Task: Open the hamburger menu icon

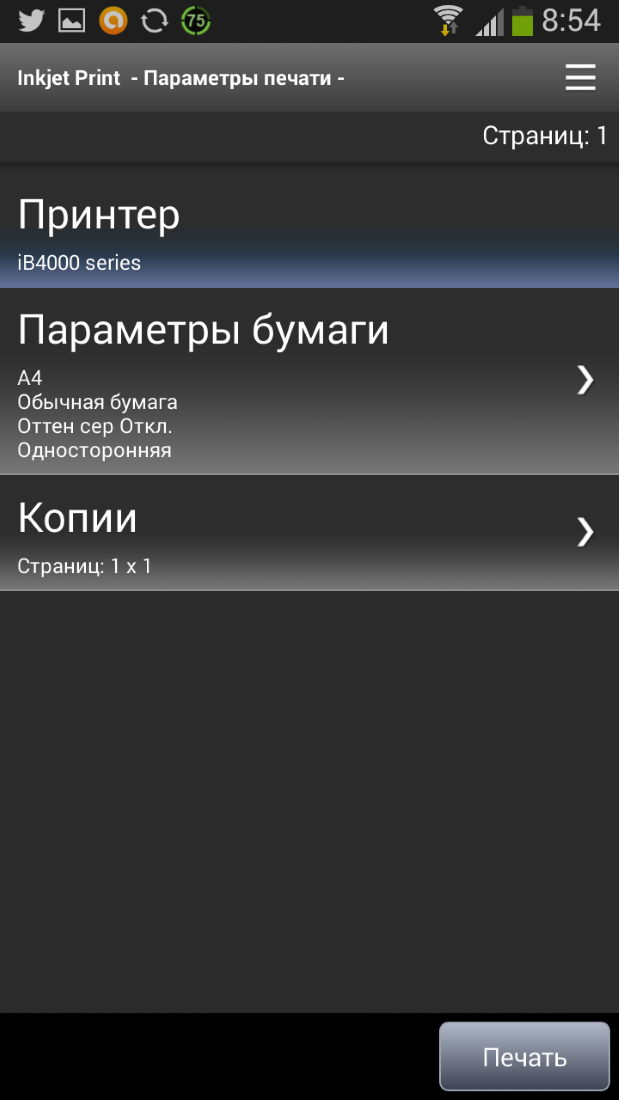Action: coord(580,77)
